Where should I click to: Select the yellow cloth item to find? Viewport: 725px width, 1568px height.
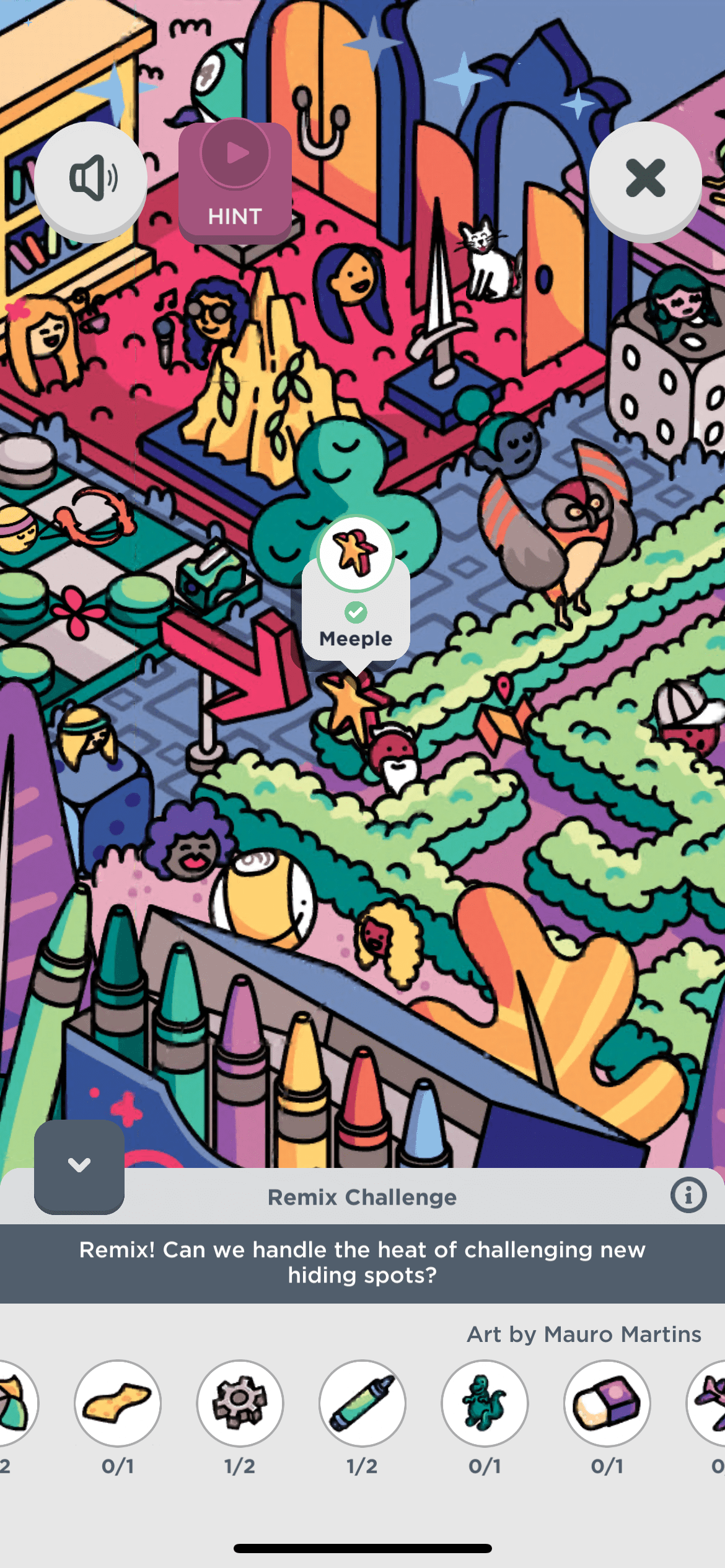click(x=118, y=1403)
